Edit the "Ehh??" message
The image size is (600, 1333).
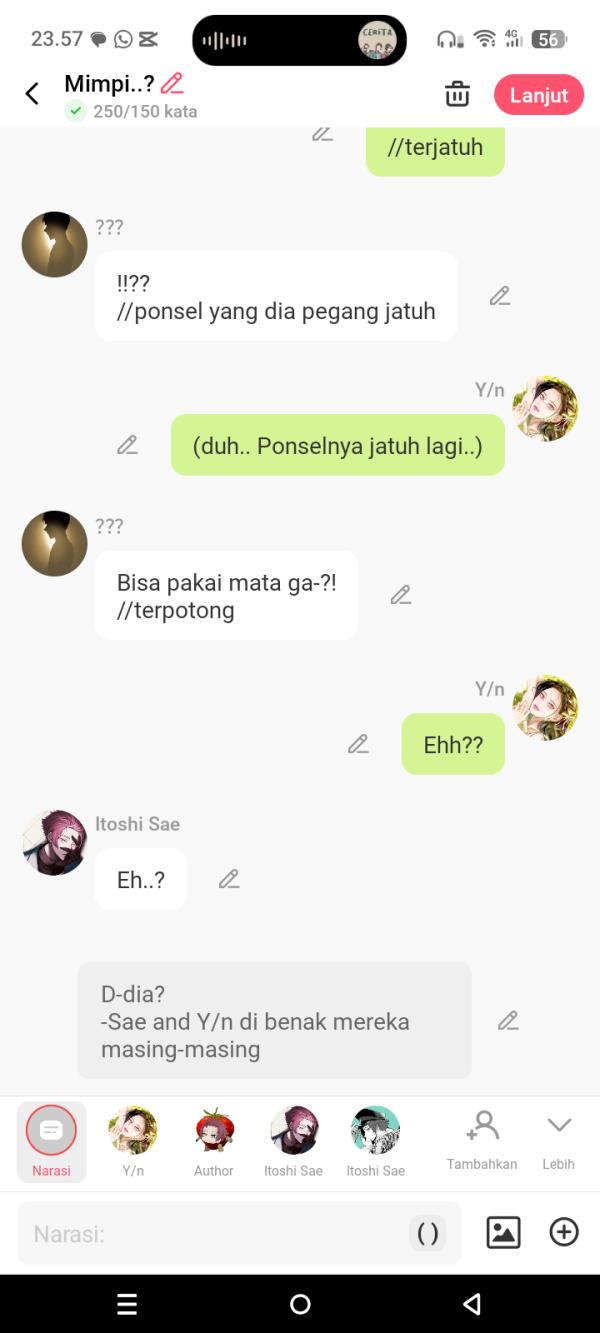(x=358, y=744)
